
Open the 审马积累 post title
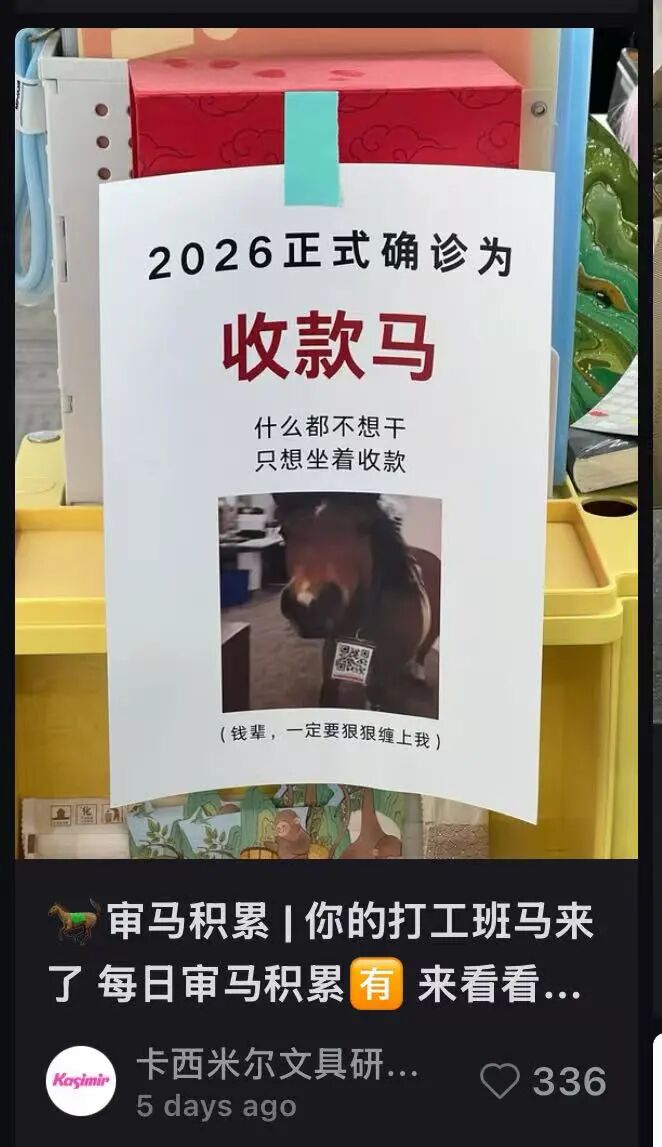(x=320, y=954)
